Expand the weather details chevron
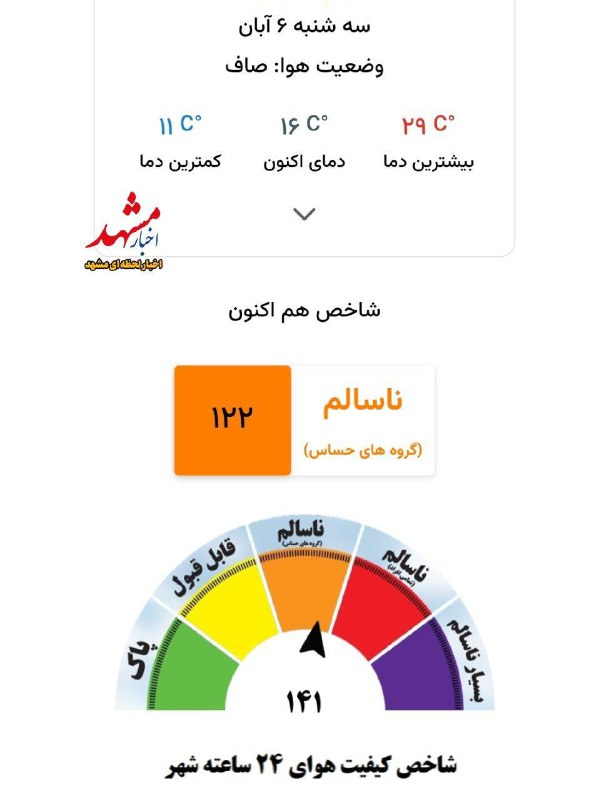 click(305, 213)
